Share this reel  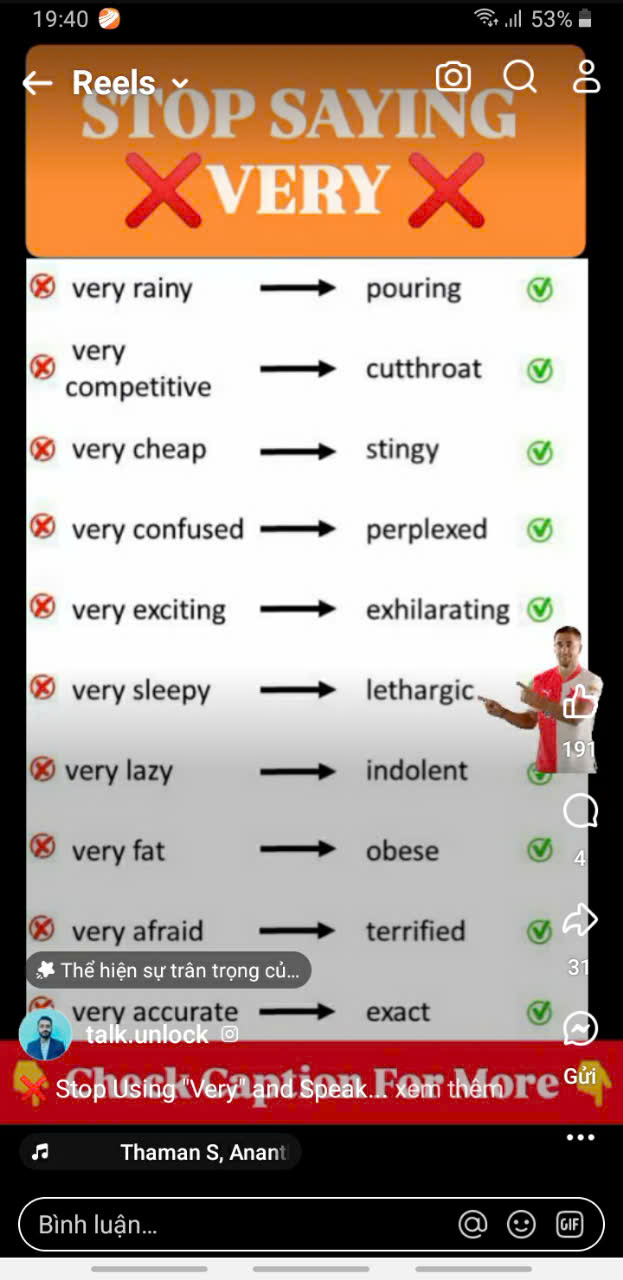coord(580,921)
